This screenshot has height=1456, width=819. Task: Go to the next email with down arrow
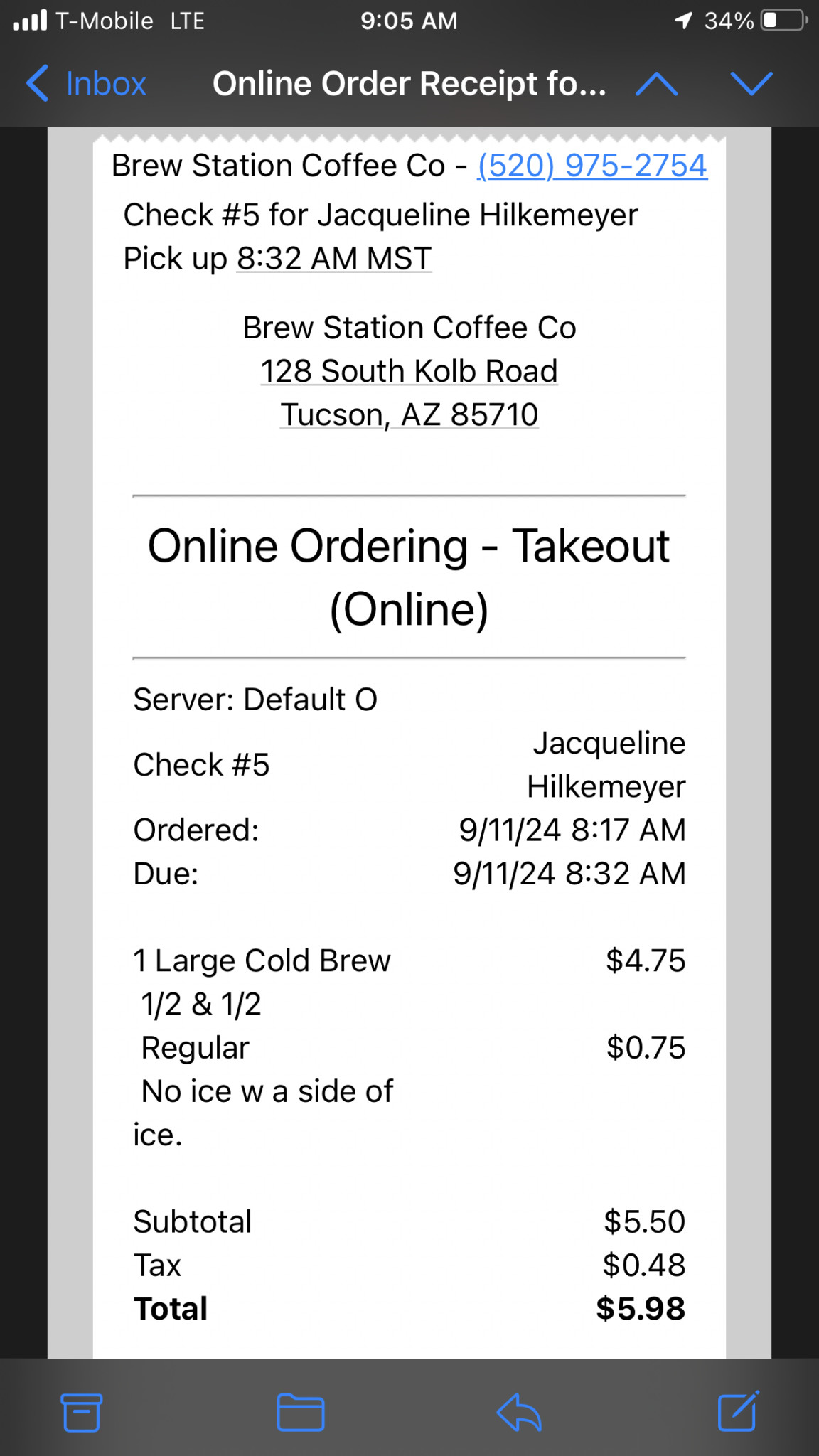click(751, 84)
